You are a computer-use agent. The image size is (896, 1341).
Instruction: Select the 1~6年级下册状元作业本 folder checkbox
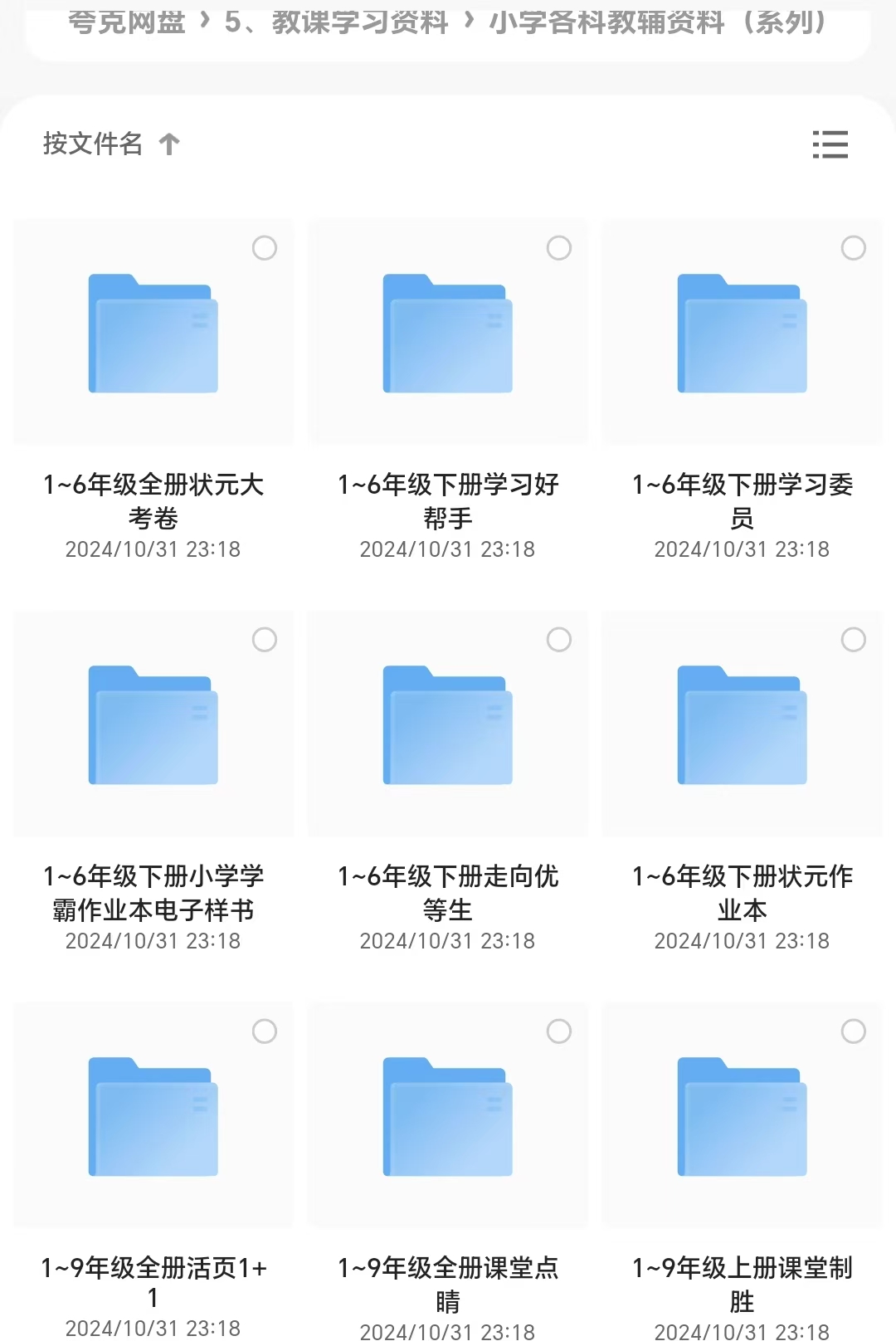pos(854,640)
